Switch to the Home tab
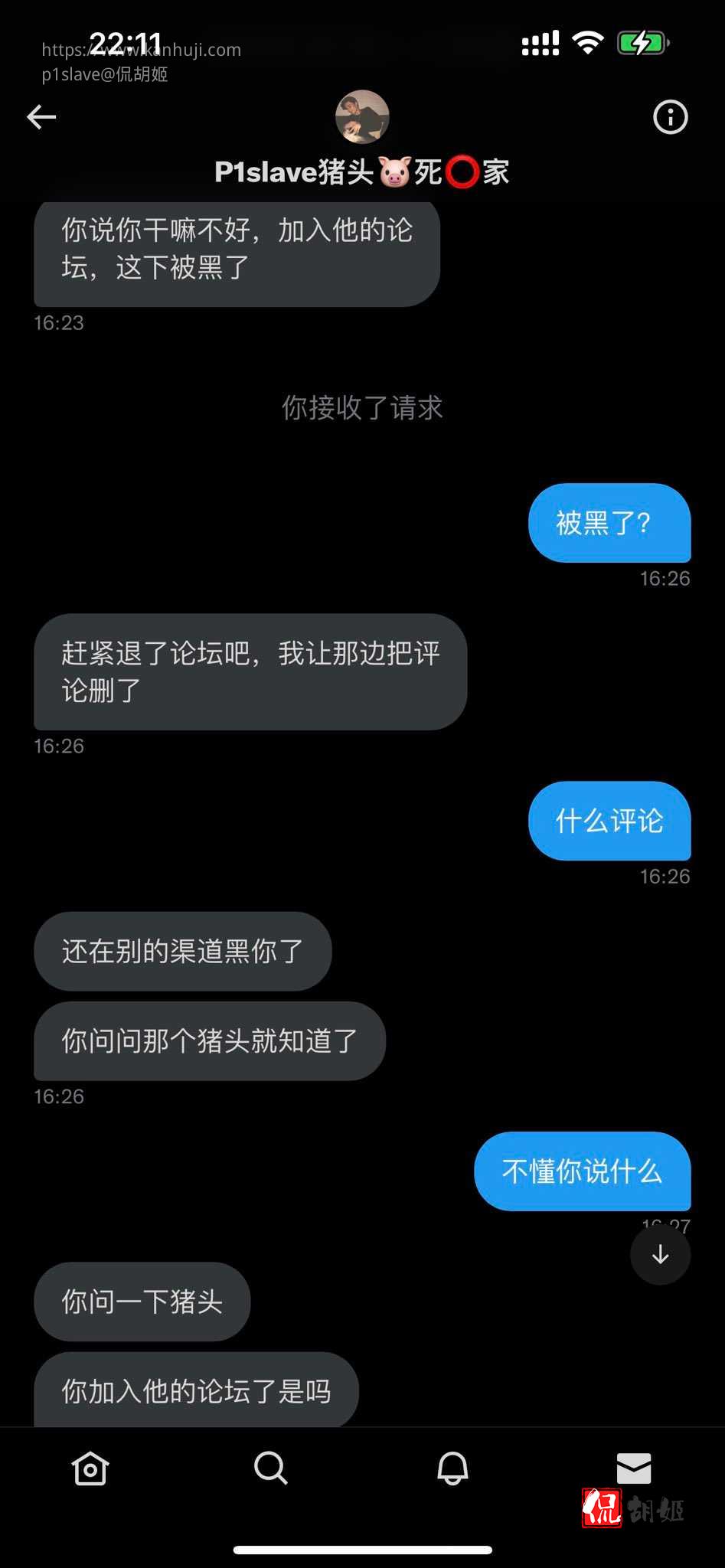Viewport: 725px width, 1568px height. (x=90, y=1468)
